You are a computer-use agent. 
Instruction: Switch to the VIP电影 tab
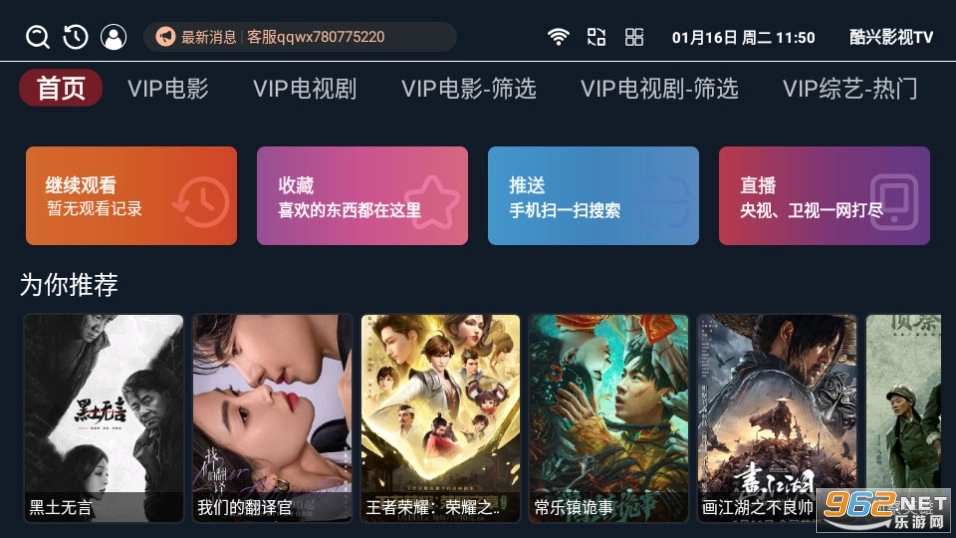coord(168,88)
